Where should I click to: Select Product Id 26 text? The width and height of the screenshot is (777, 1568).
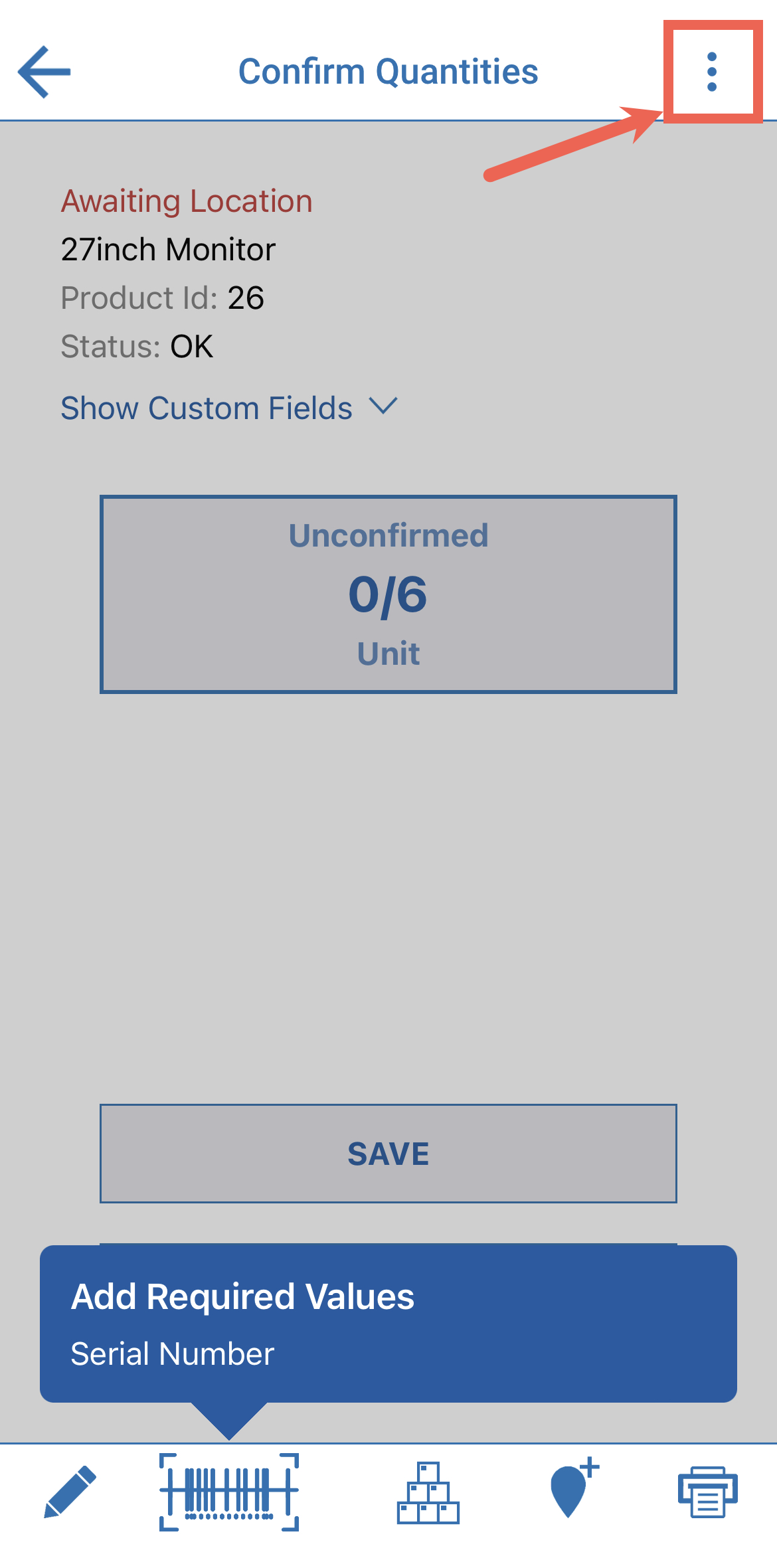point(163,298)
